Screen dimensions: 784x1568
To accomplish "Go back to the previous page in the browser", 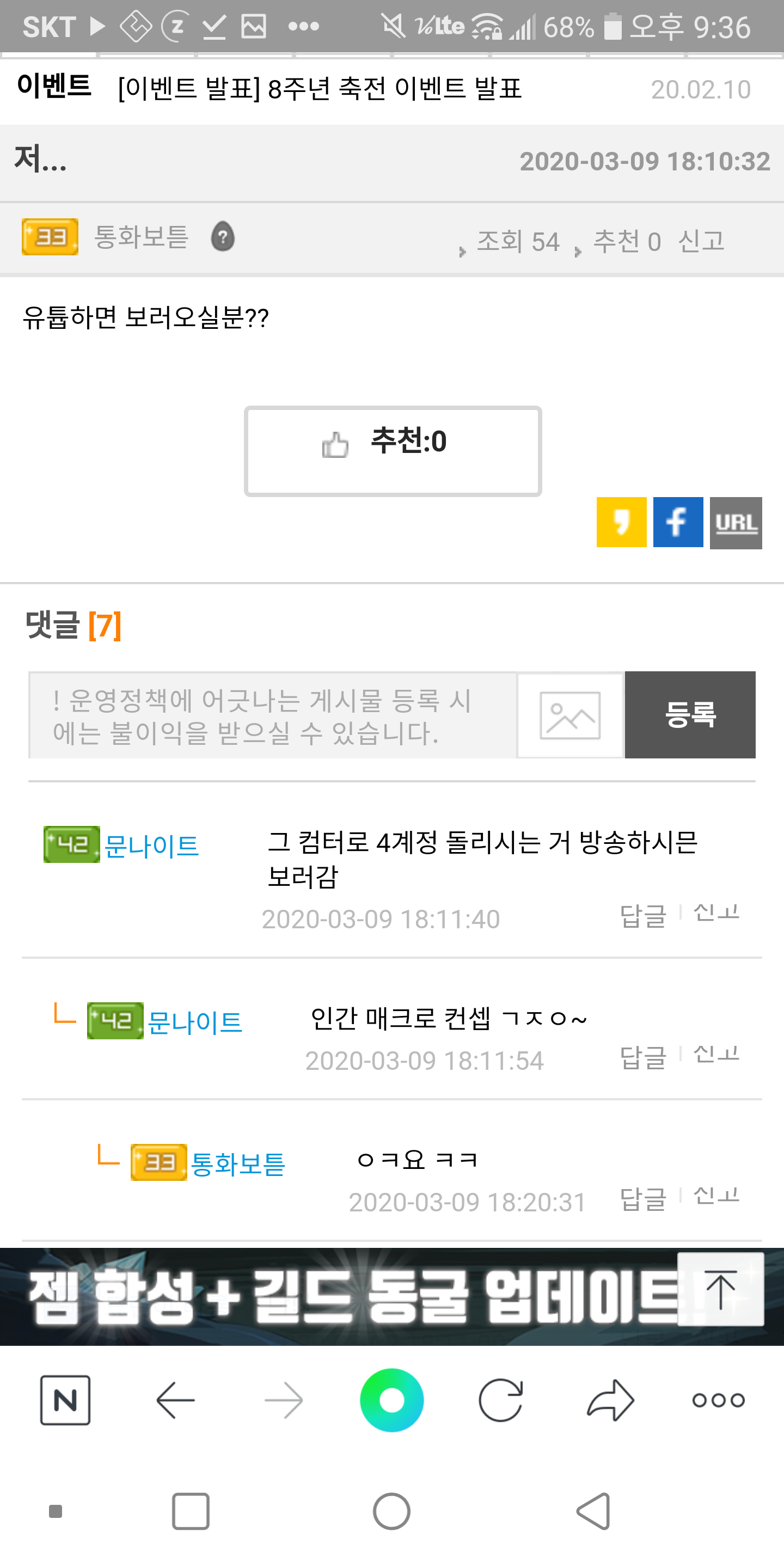I will (x=175, y=1400).
